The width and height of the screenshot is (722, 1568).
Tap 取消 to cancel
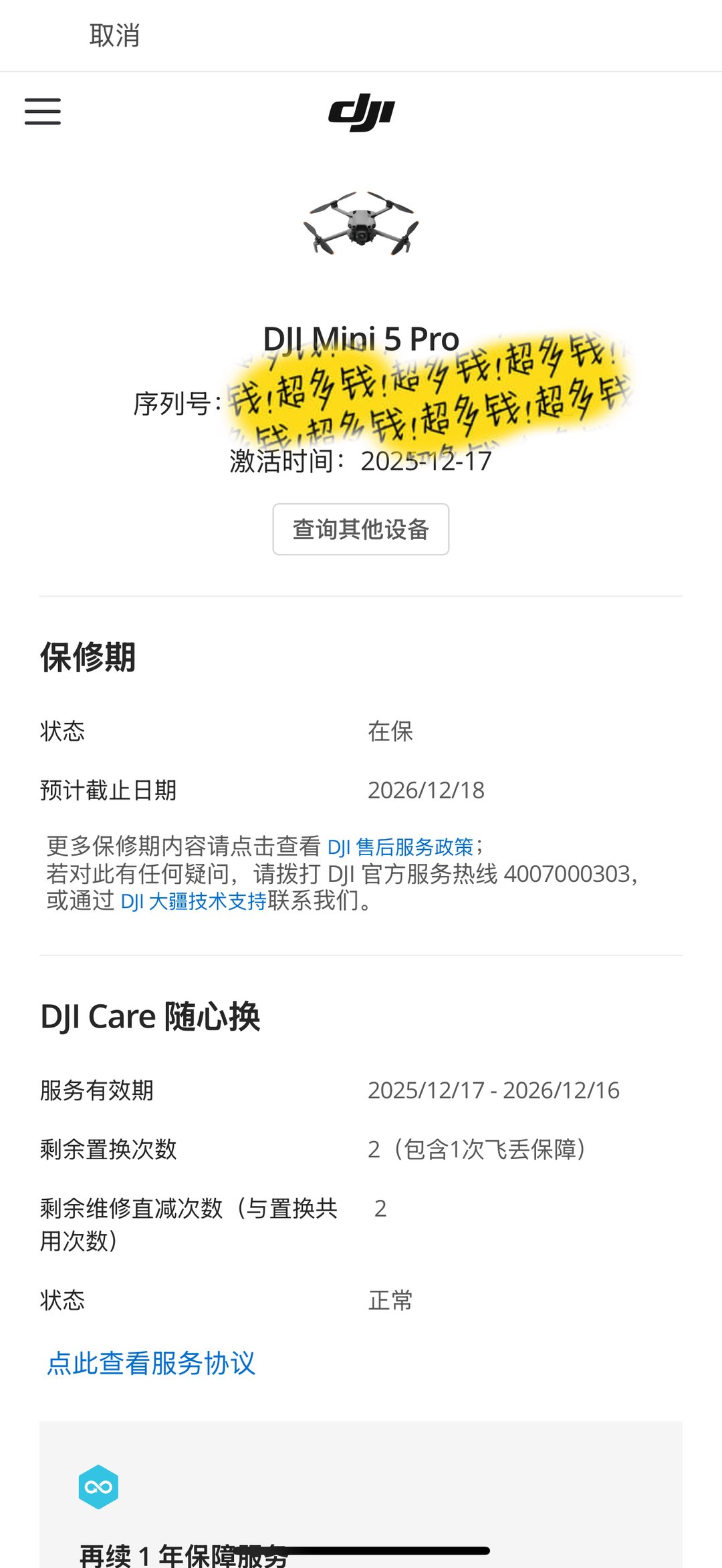click(114, 35)
